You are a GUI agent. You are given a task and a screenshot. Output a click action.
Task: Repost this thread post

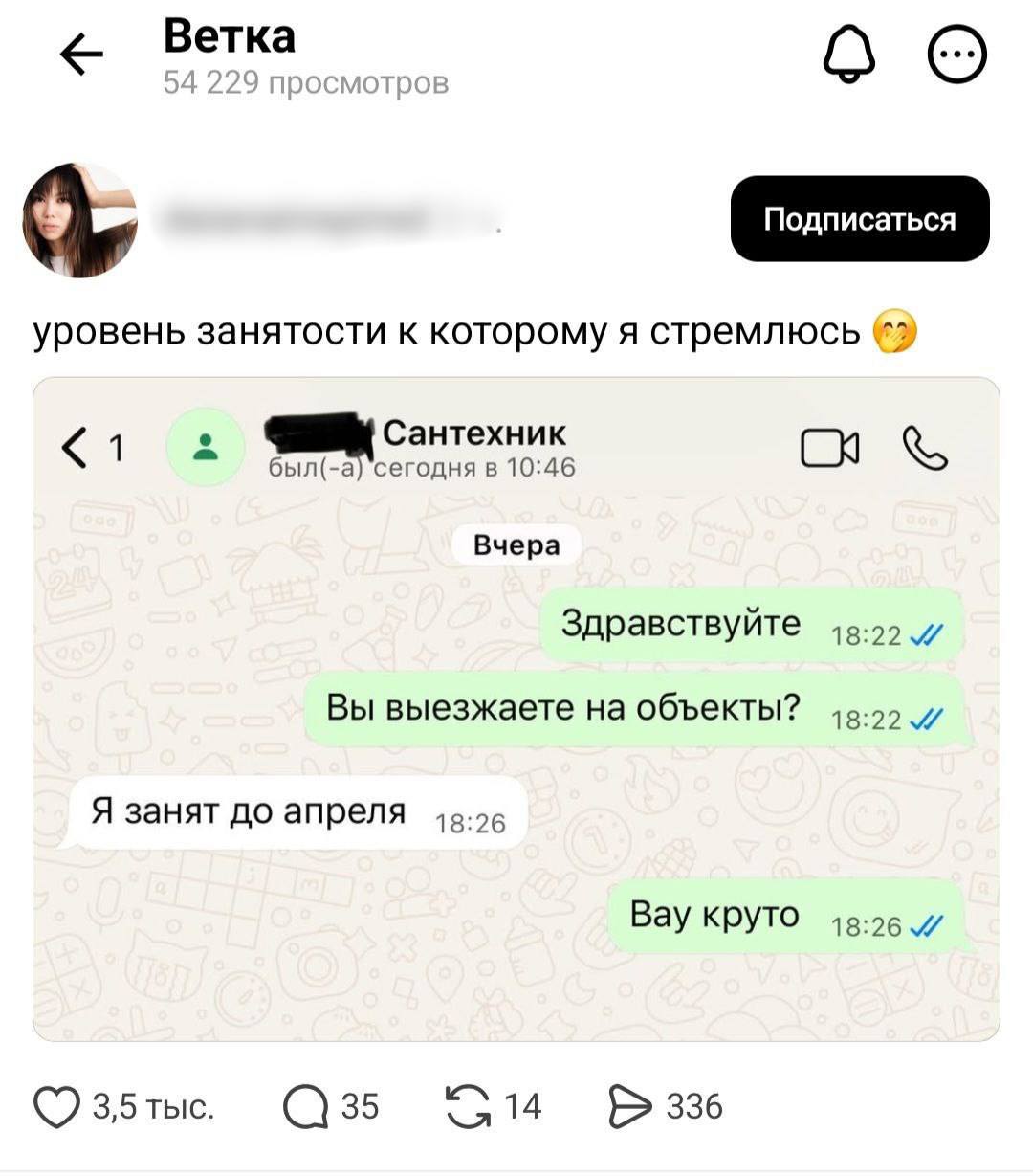[x=467, y=1107]
